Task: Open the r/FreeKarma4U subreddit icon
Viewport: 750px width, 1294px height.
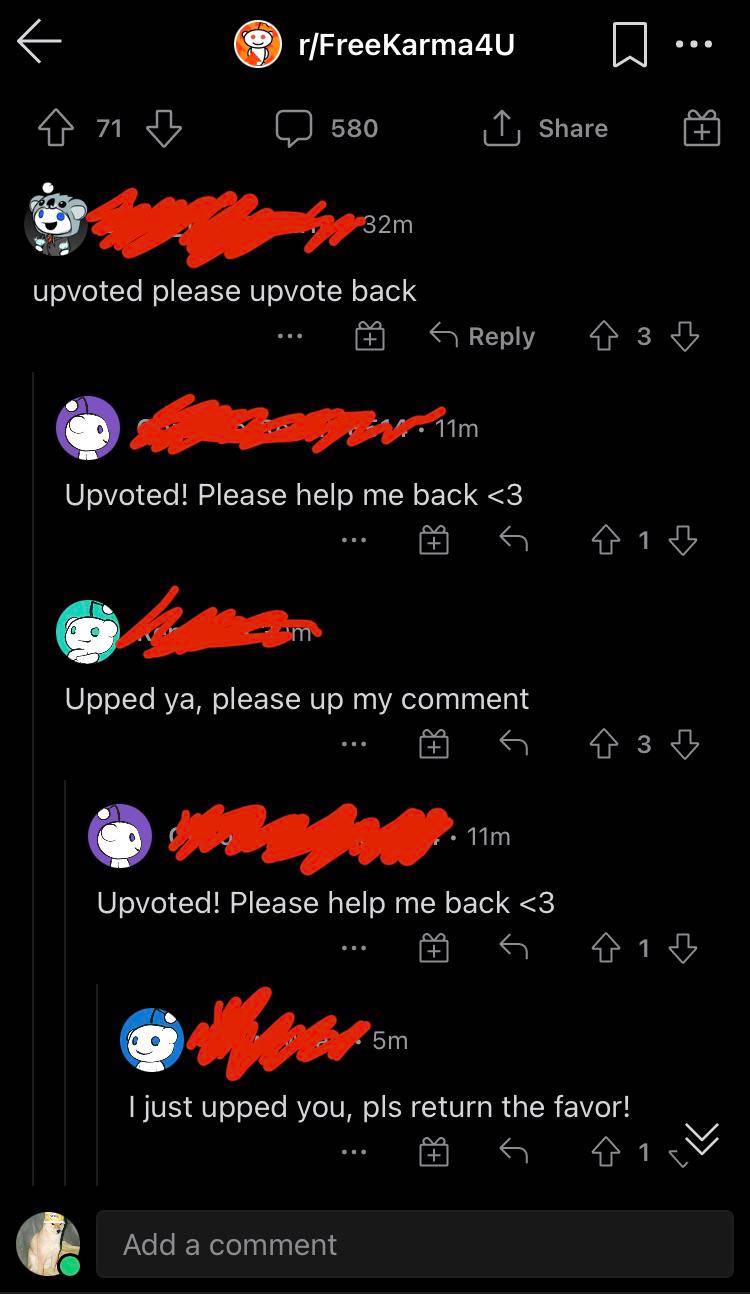Action: tap(258, 43)
